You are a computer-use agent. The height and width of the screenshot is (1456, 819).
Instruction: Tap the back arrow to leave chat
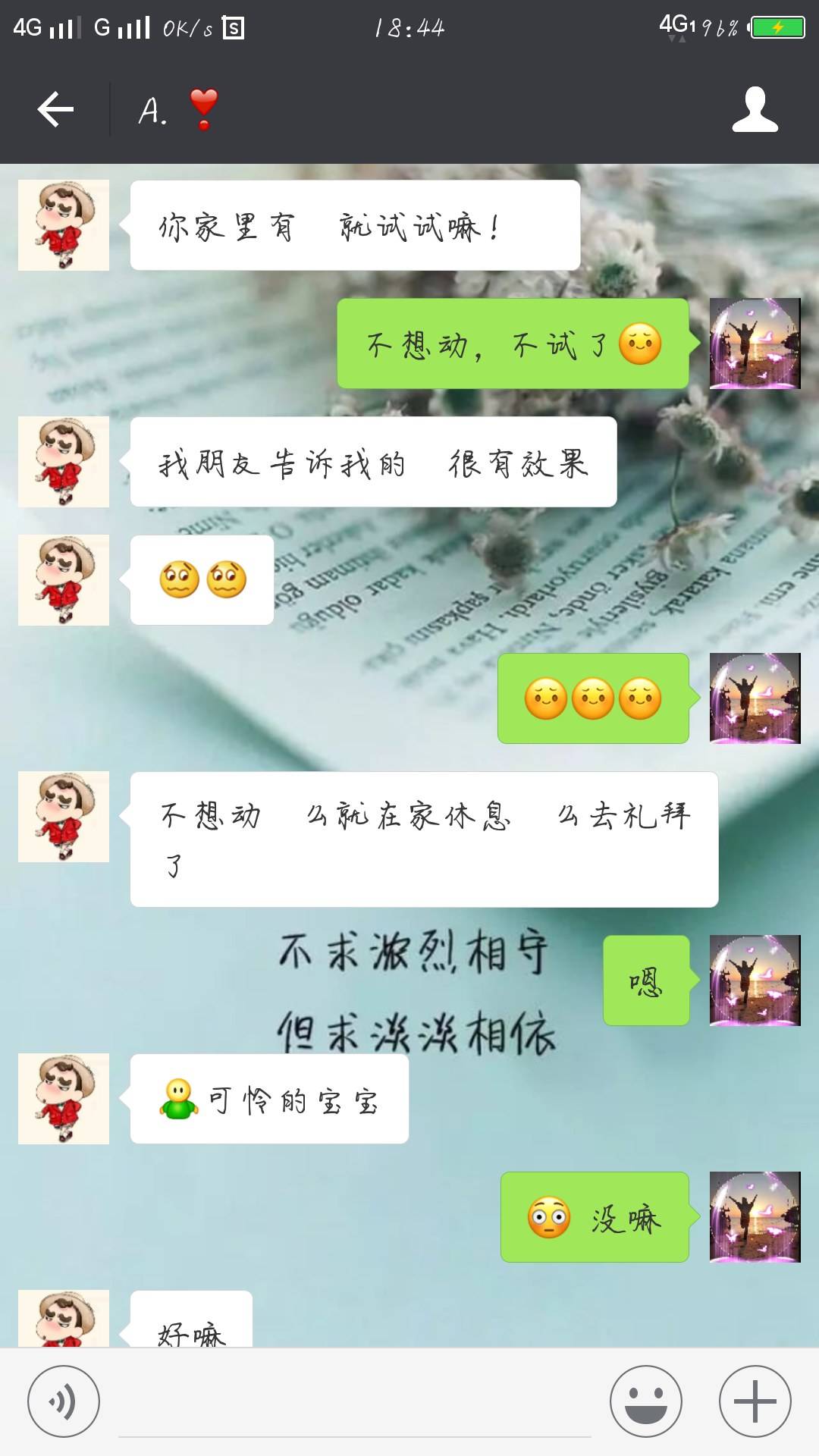pyautogui.click(x=53, y=111)
